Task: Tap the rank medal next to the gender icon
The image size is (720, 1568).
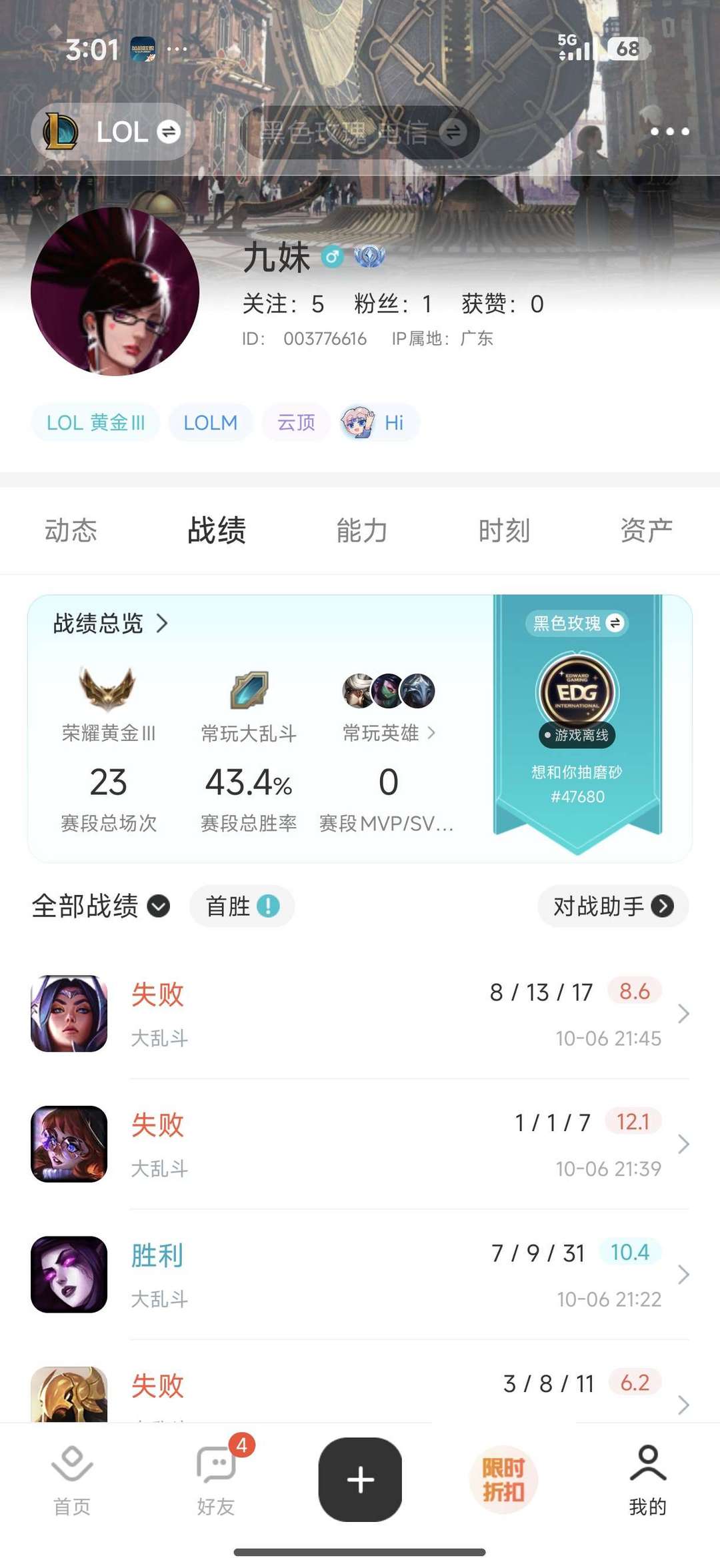Action: point(369,257)
